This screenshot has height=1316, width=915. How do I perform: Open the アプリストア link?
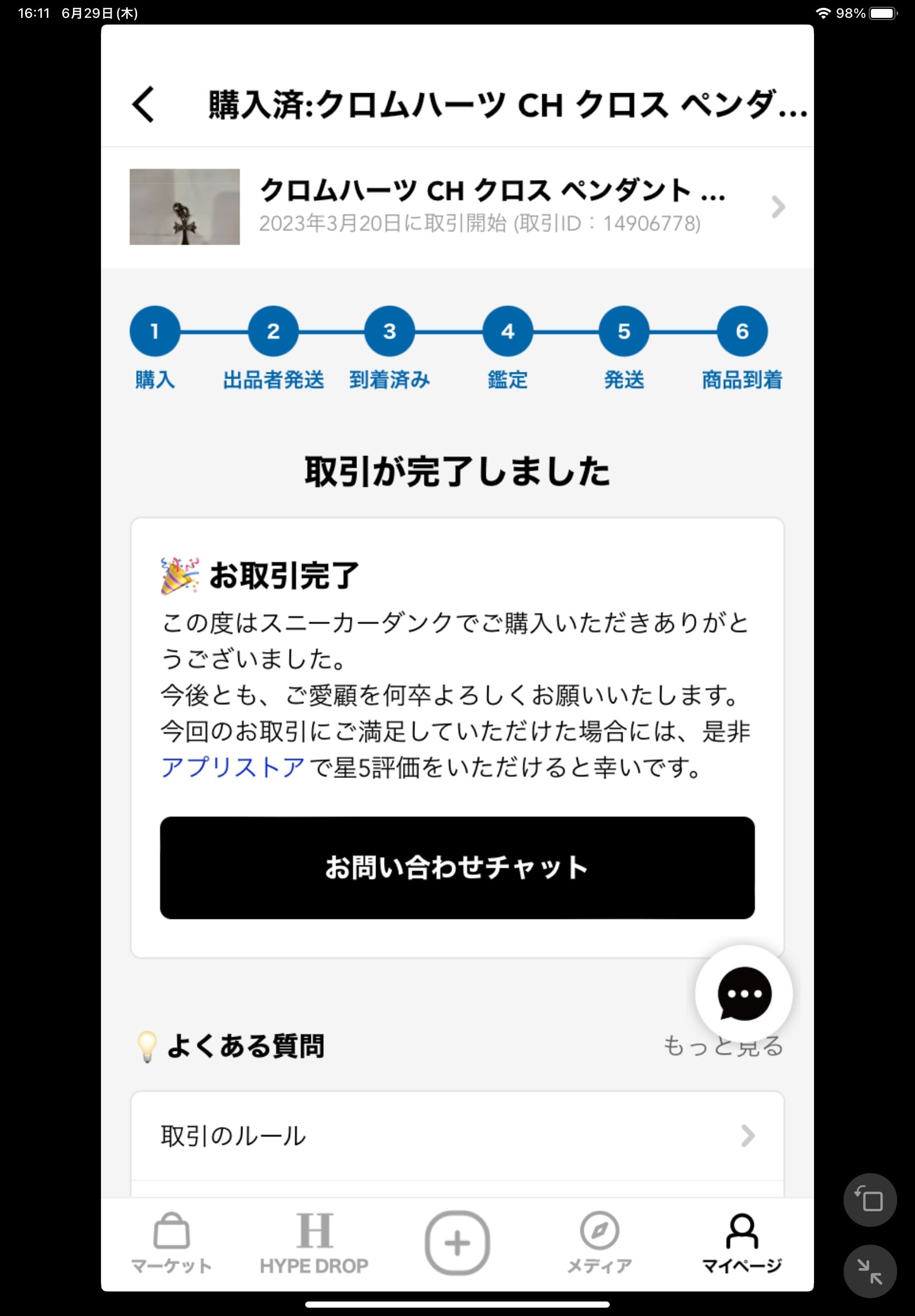pos(232,767)
